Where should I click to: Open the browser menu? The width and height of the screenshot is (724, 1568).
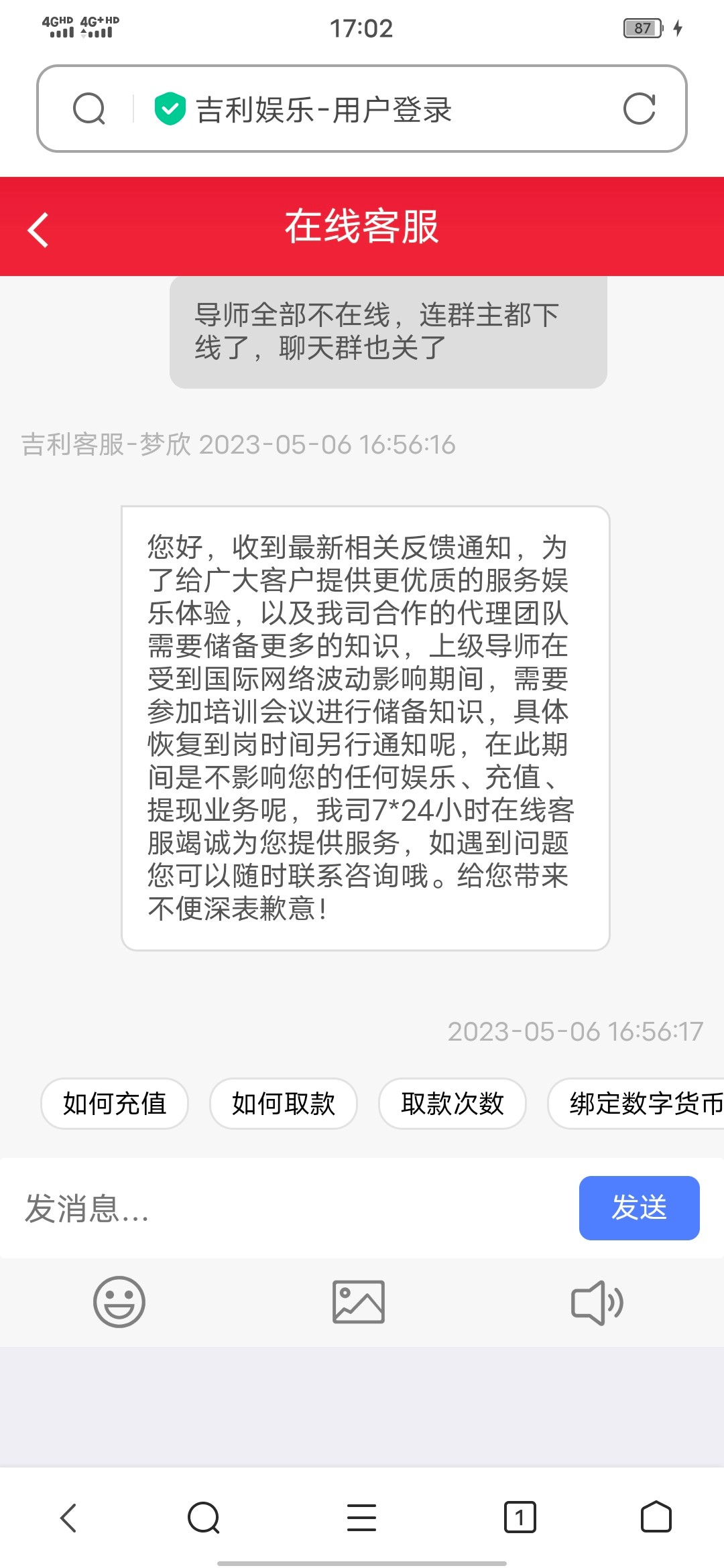click(361, 1518)
